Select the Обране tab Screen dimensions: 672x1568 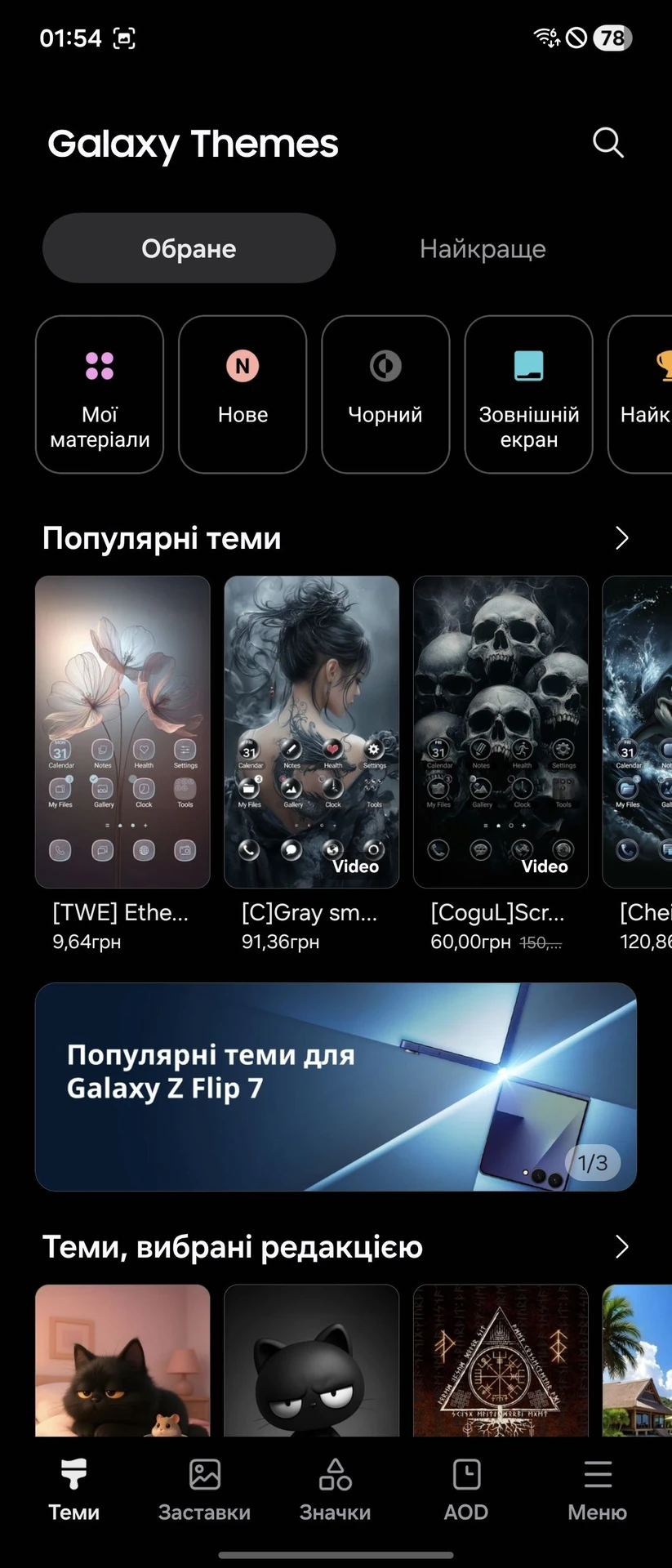189,249
